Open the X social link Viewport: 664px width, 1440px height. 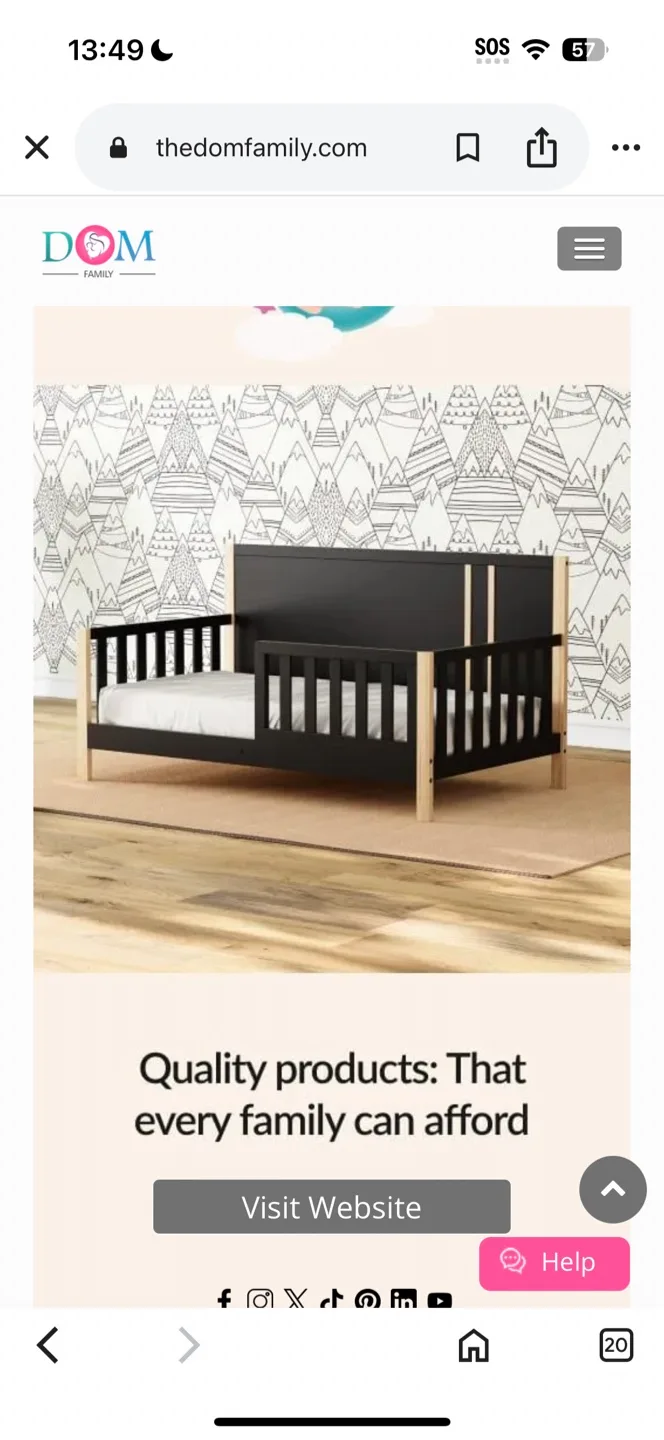[296, 1299]
